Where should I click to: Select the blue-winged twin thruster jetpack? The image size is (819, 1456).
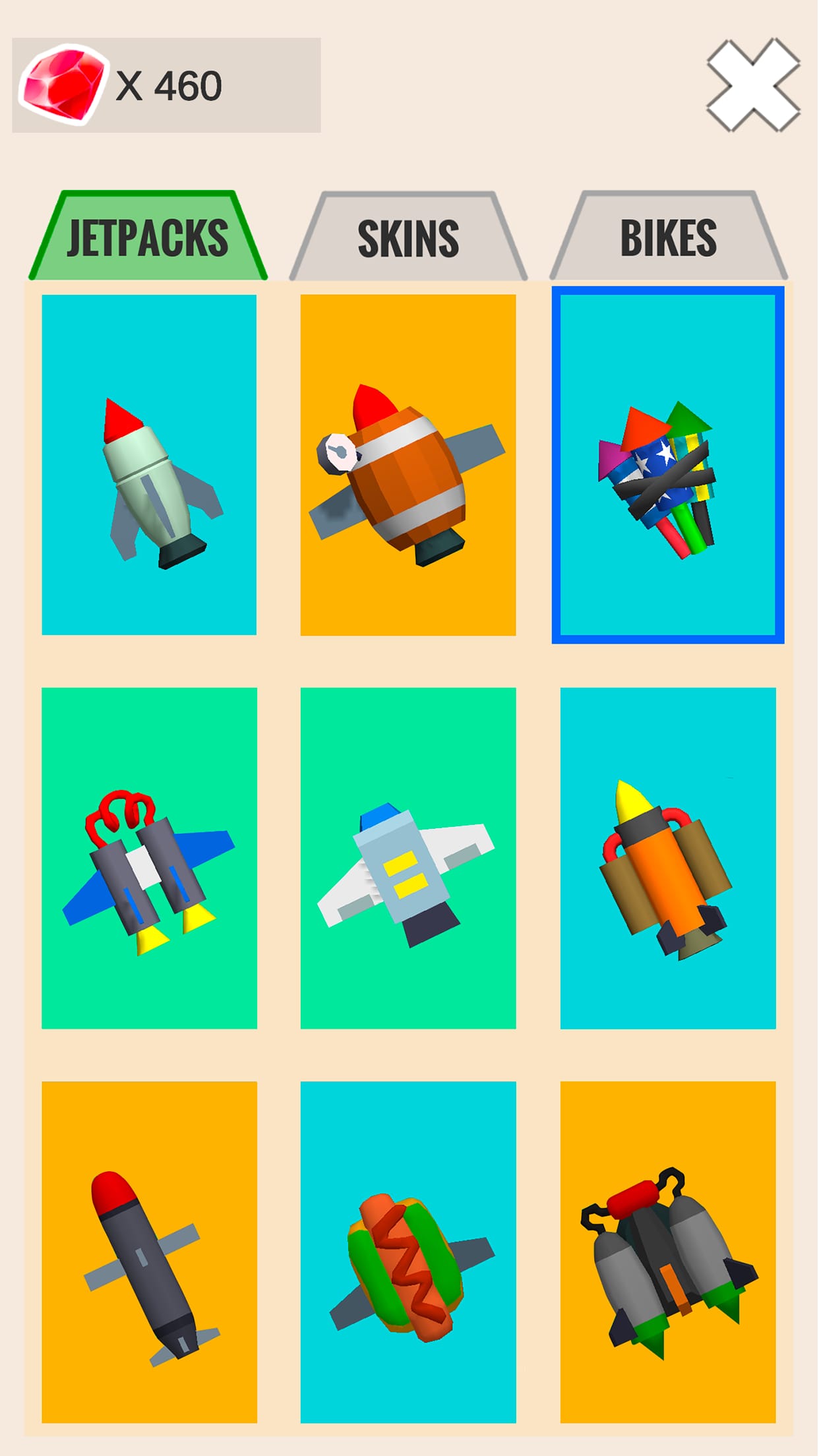(x=148, y=870)
